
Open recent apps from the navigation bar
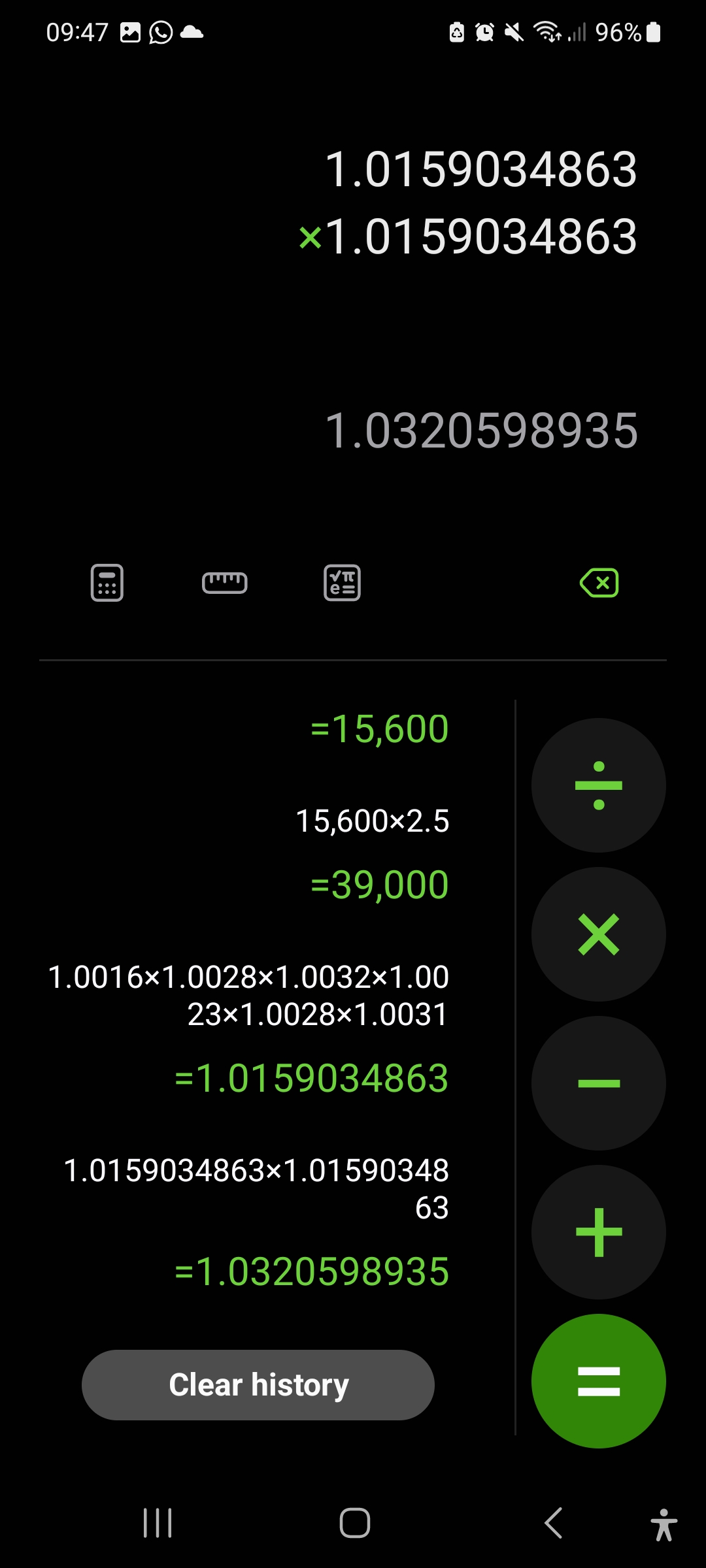tap(158, 1523)
